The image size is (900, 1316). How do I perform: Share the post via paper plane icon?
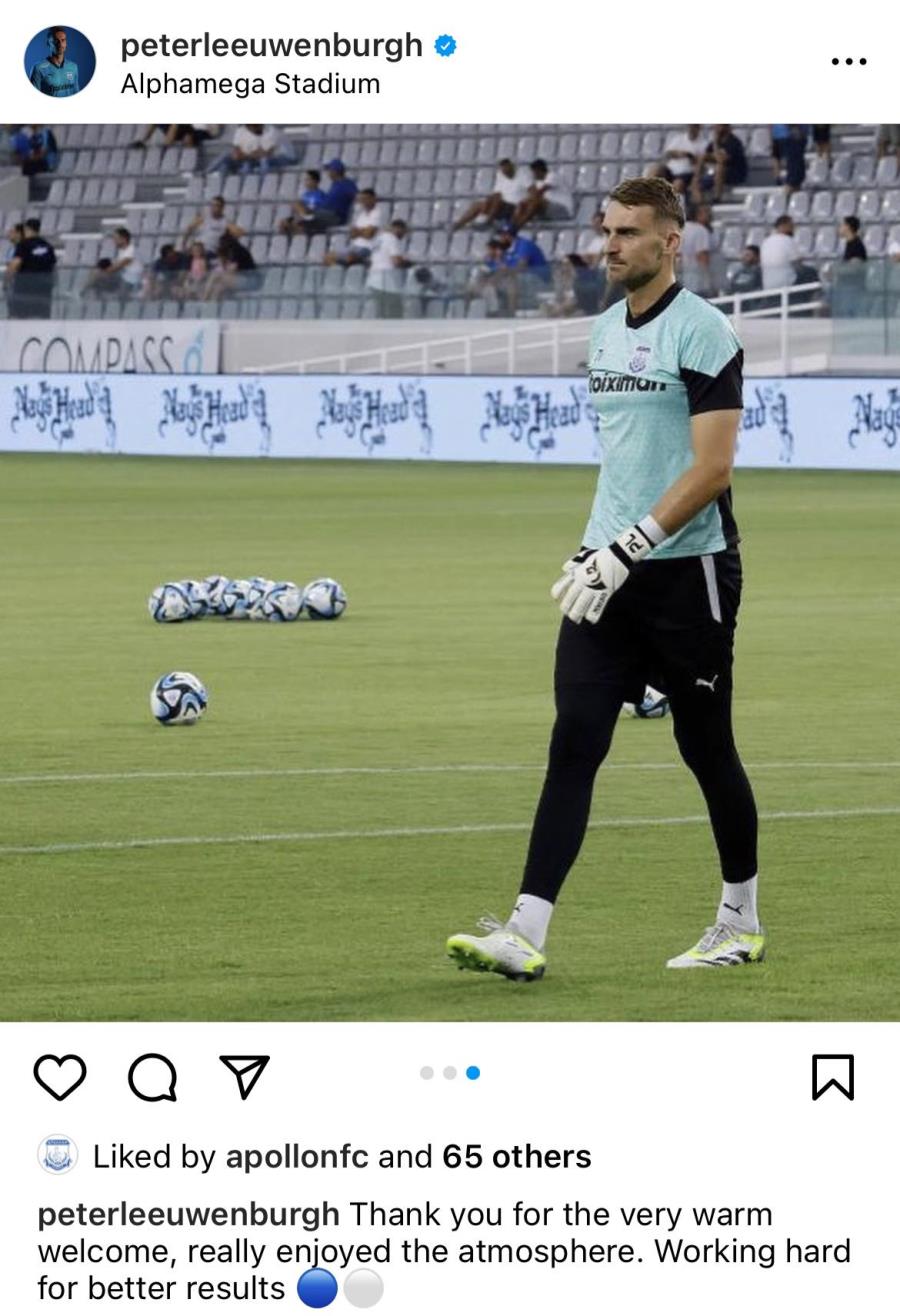[x=244, y=1077]
